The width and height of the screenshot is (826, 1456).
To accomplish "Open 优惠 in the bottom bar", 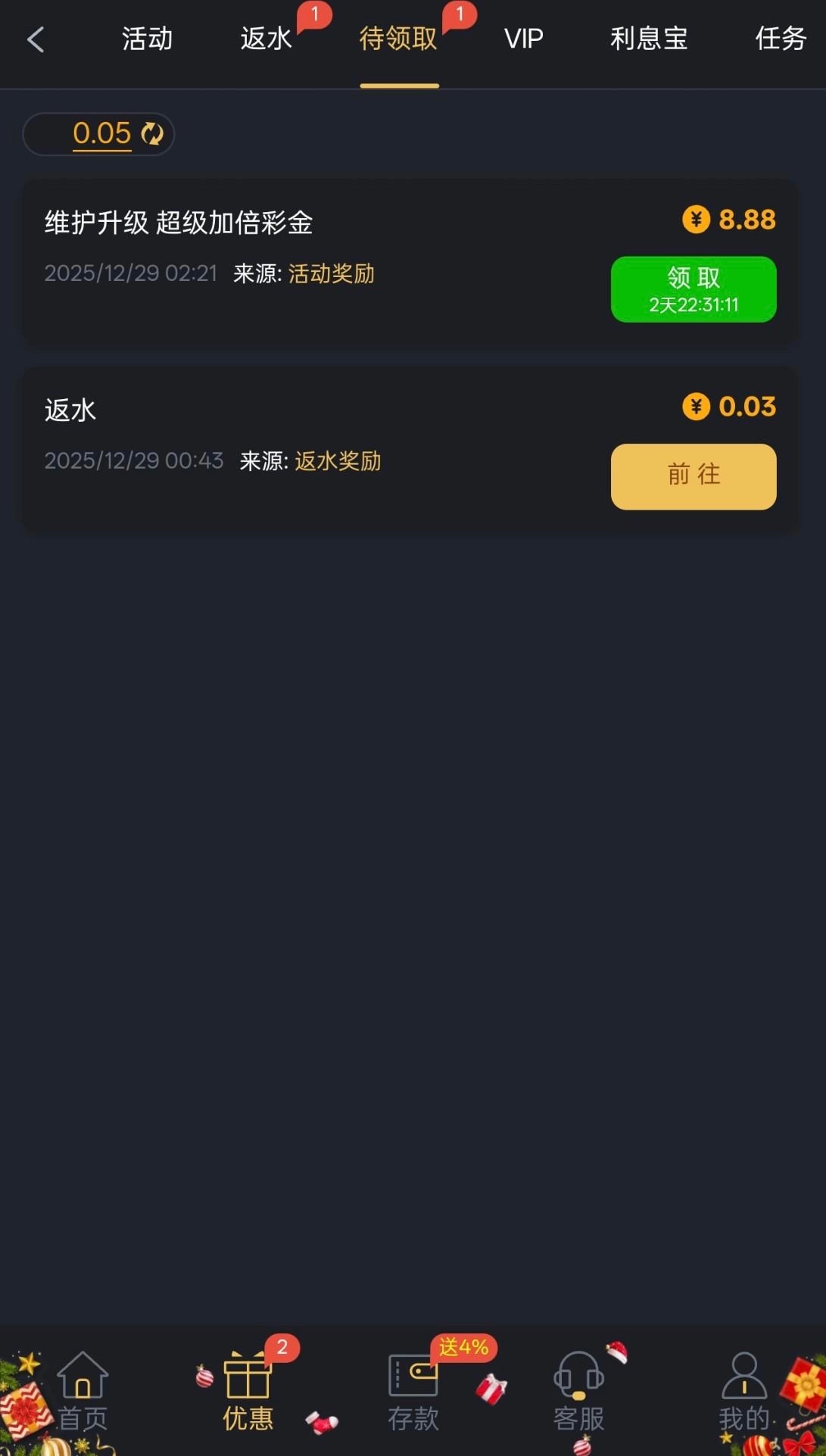I will pos(248,1391).
